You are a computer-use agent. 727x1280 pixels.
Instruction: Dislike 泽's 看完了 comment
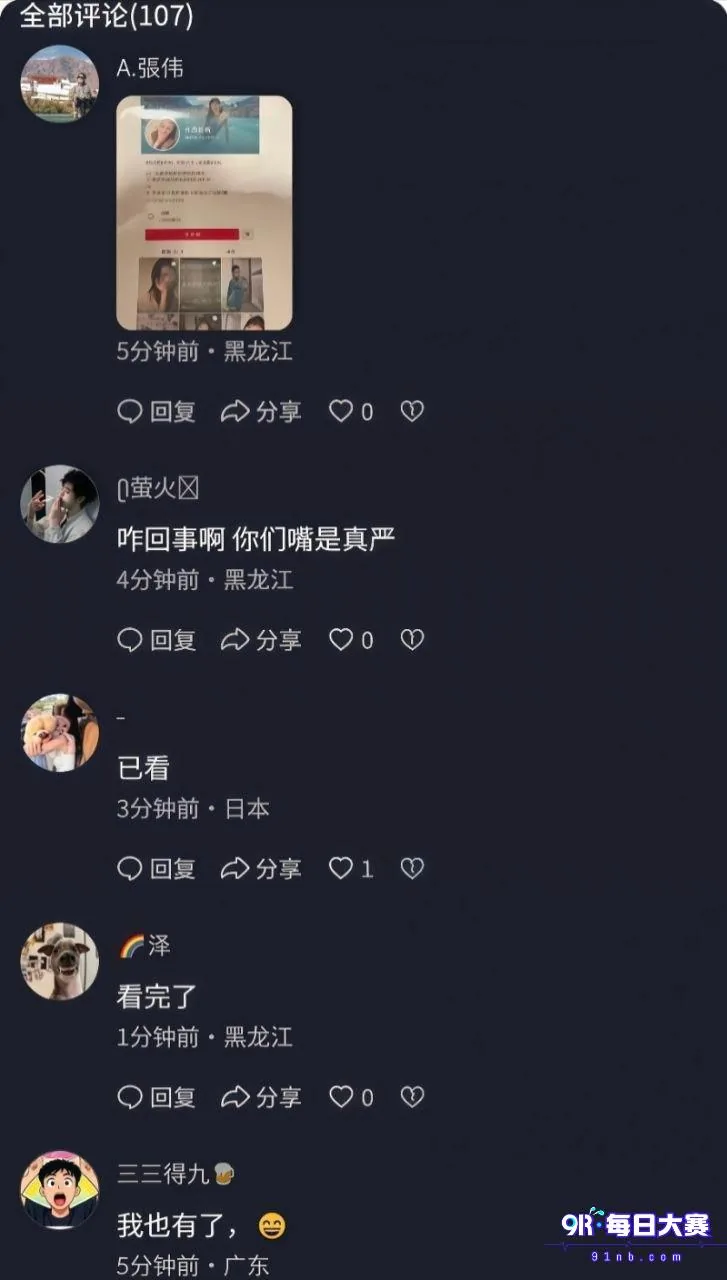pyautogui.click(x=412, y=1097)
